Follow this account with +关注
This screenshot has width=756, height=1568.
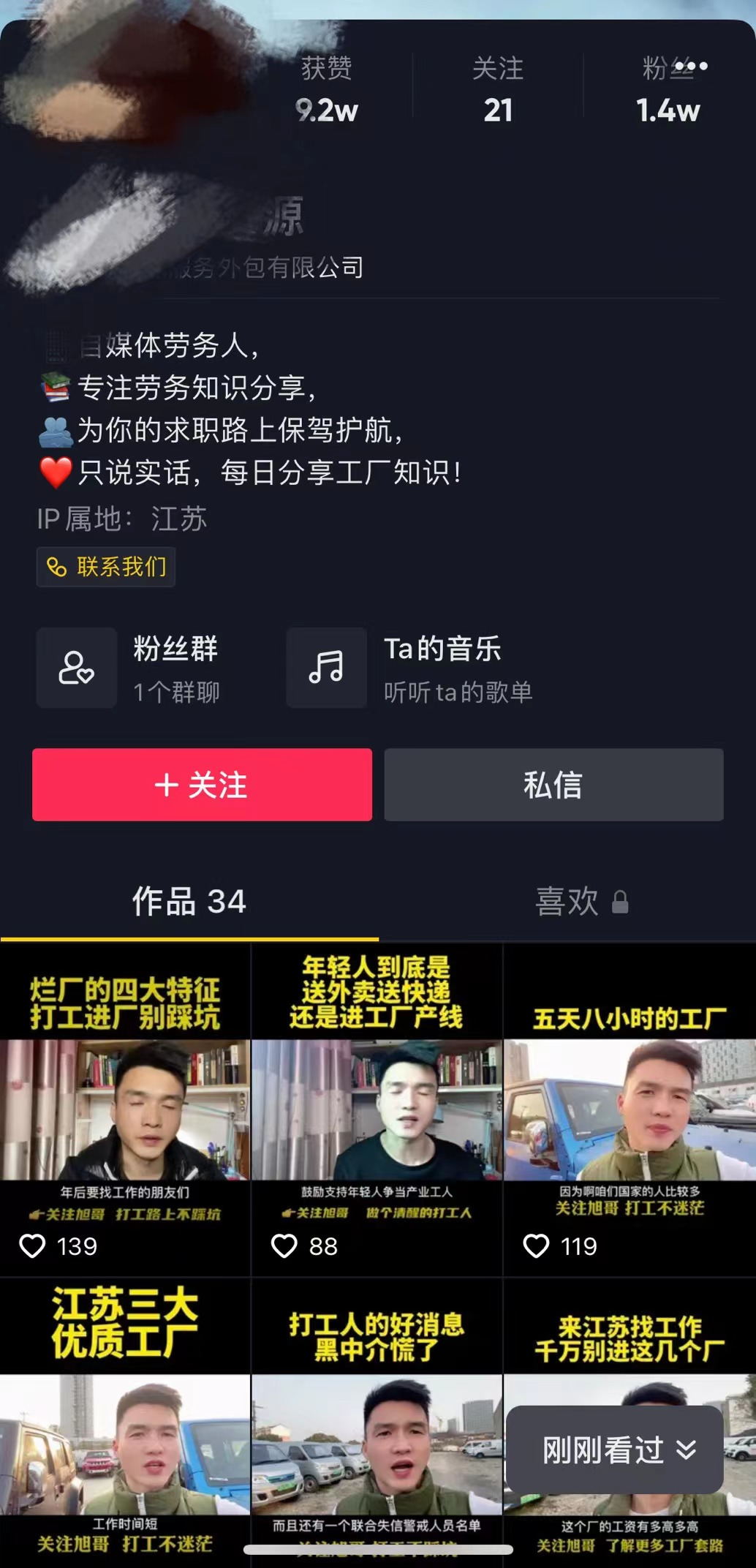pyautogui.click(x=202, y=785)
